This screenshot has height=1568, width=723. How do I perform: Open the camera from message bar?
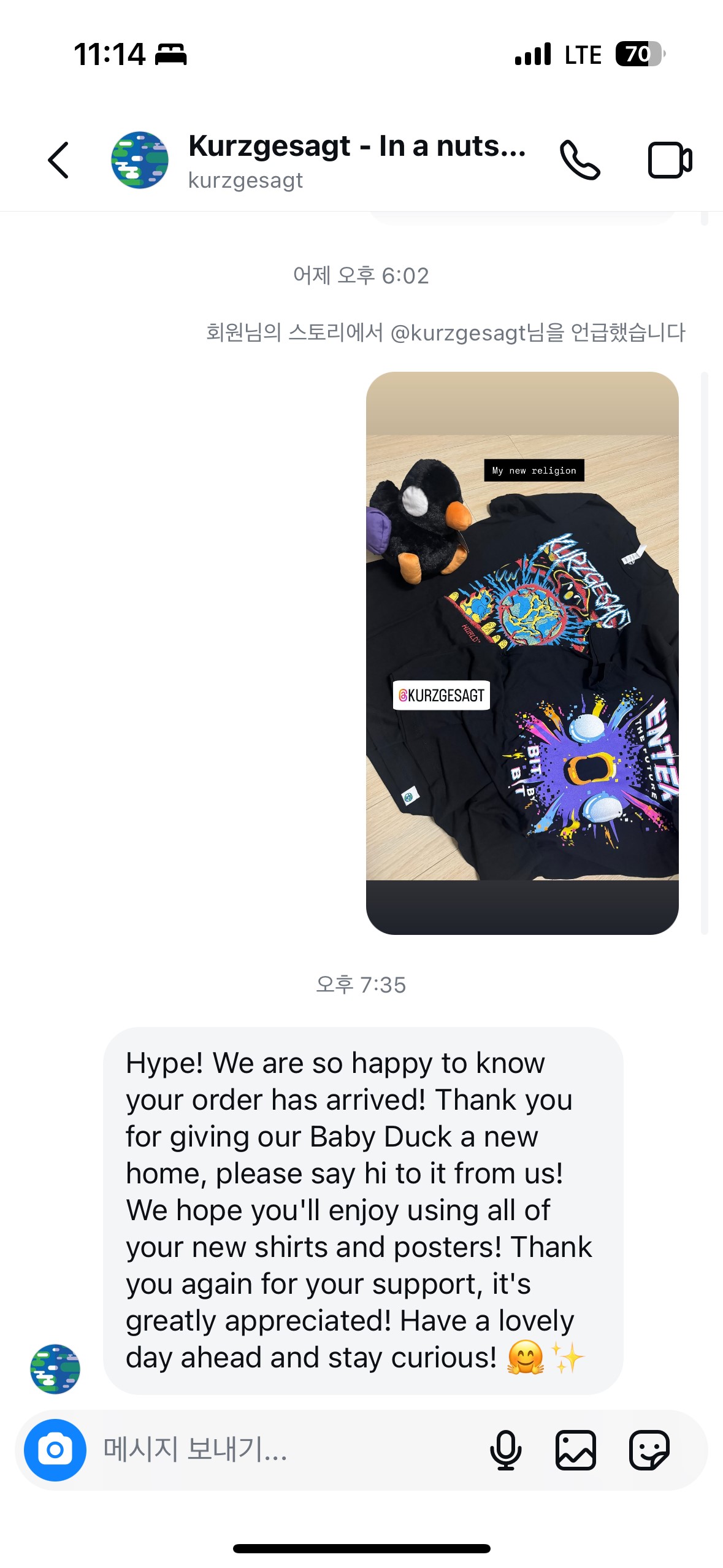(x=55, y=1450)
